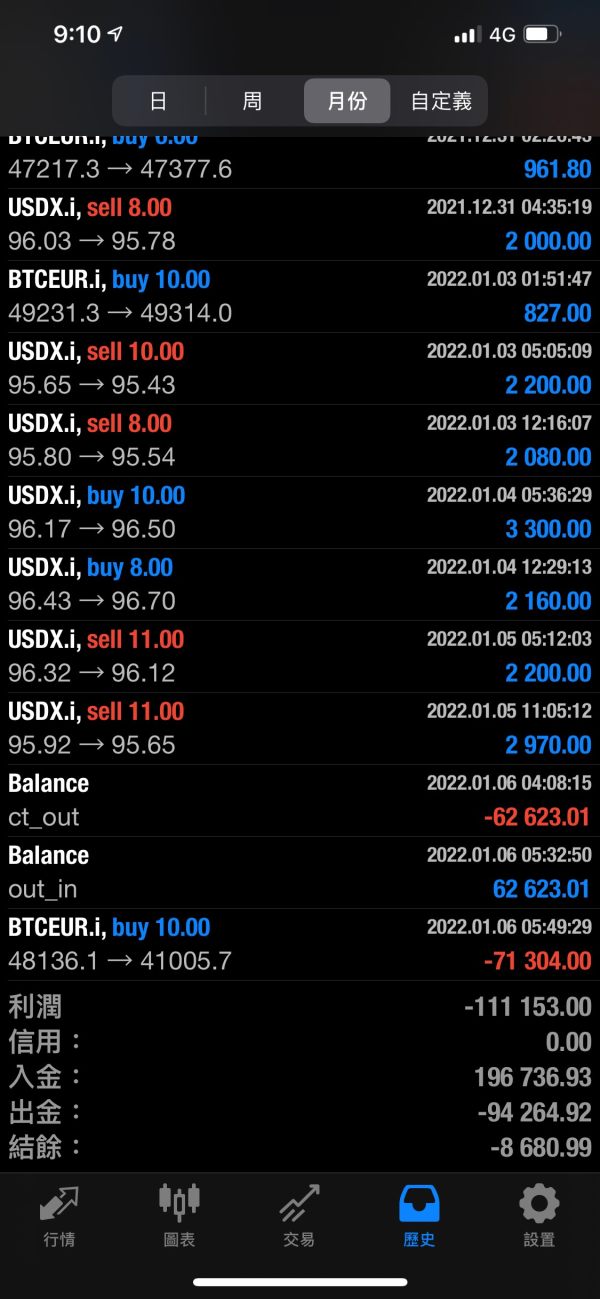Image resolution: width=600 pixels, height=1299 pixels.
Task: Open the Balance ct_out entry
Action: point(300,801)
